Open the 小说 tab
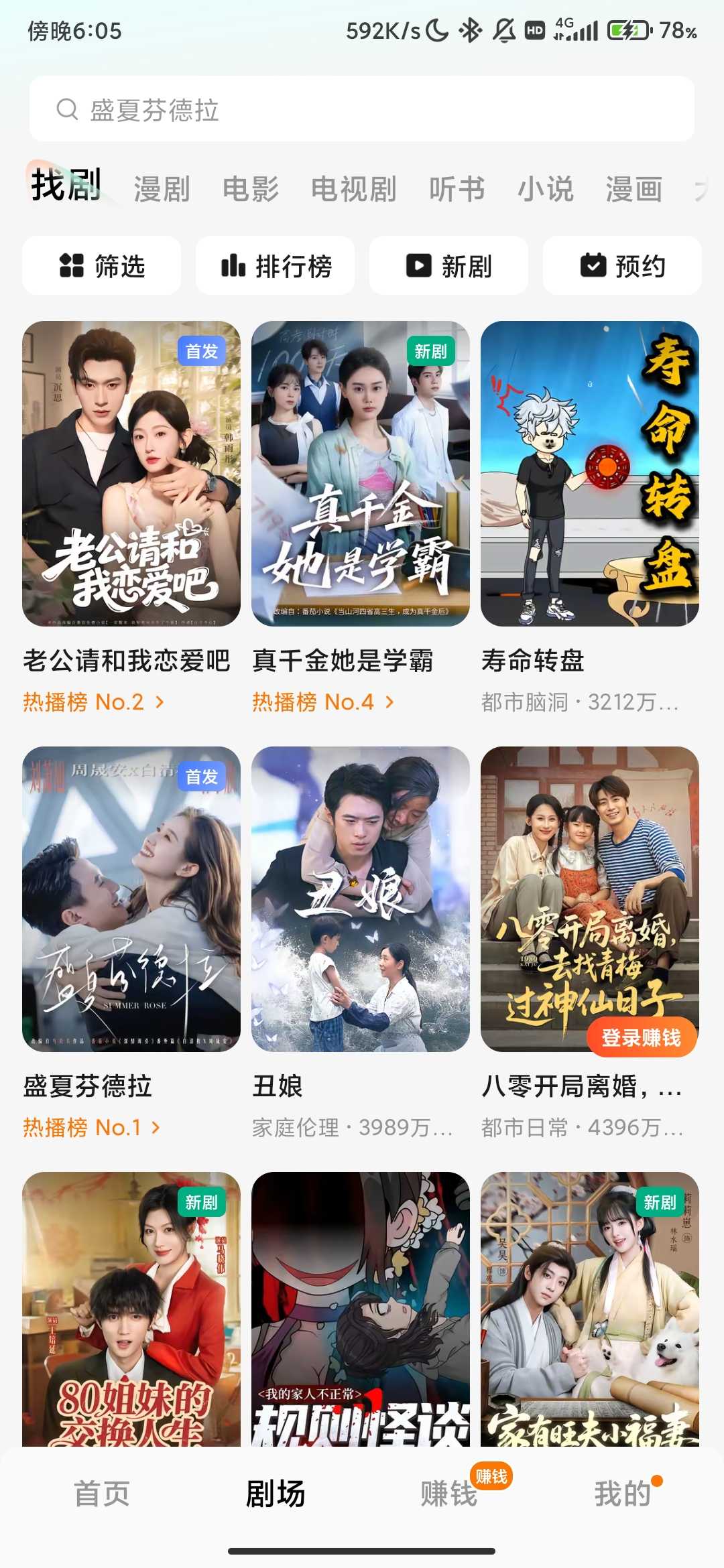Viewport: 724px width, 1568px height. 546,189
